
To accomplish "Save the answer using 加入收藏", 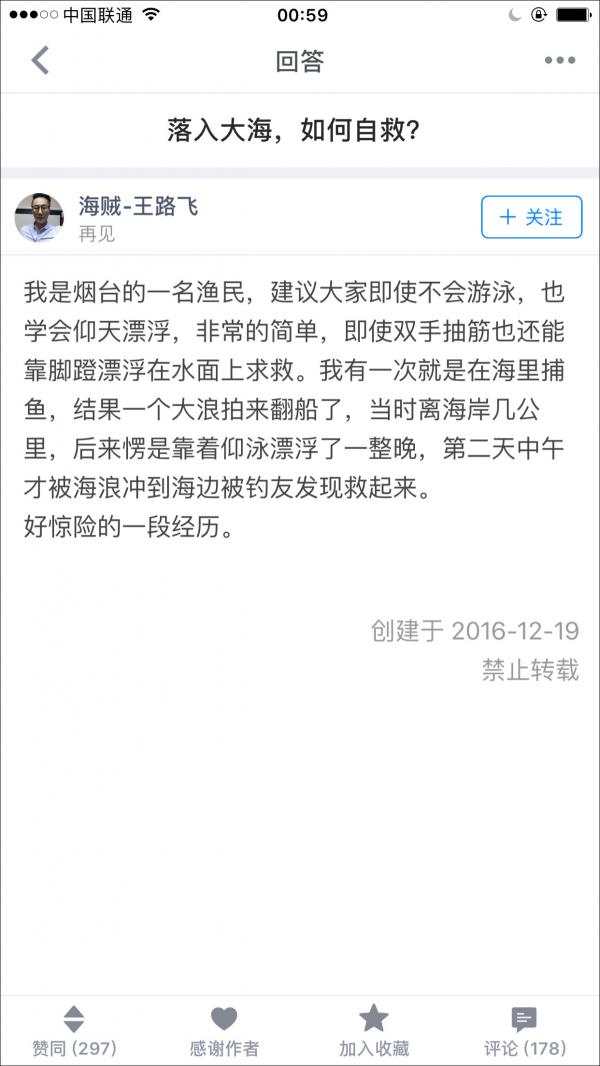I will click(374, 1031).
